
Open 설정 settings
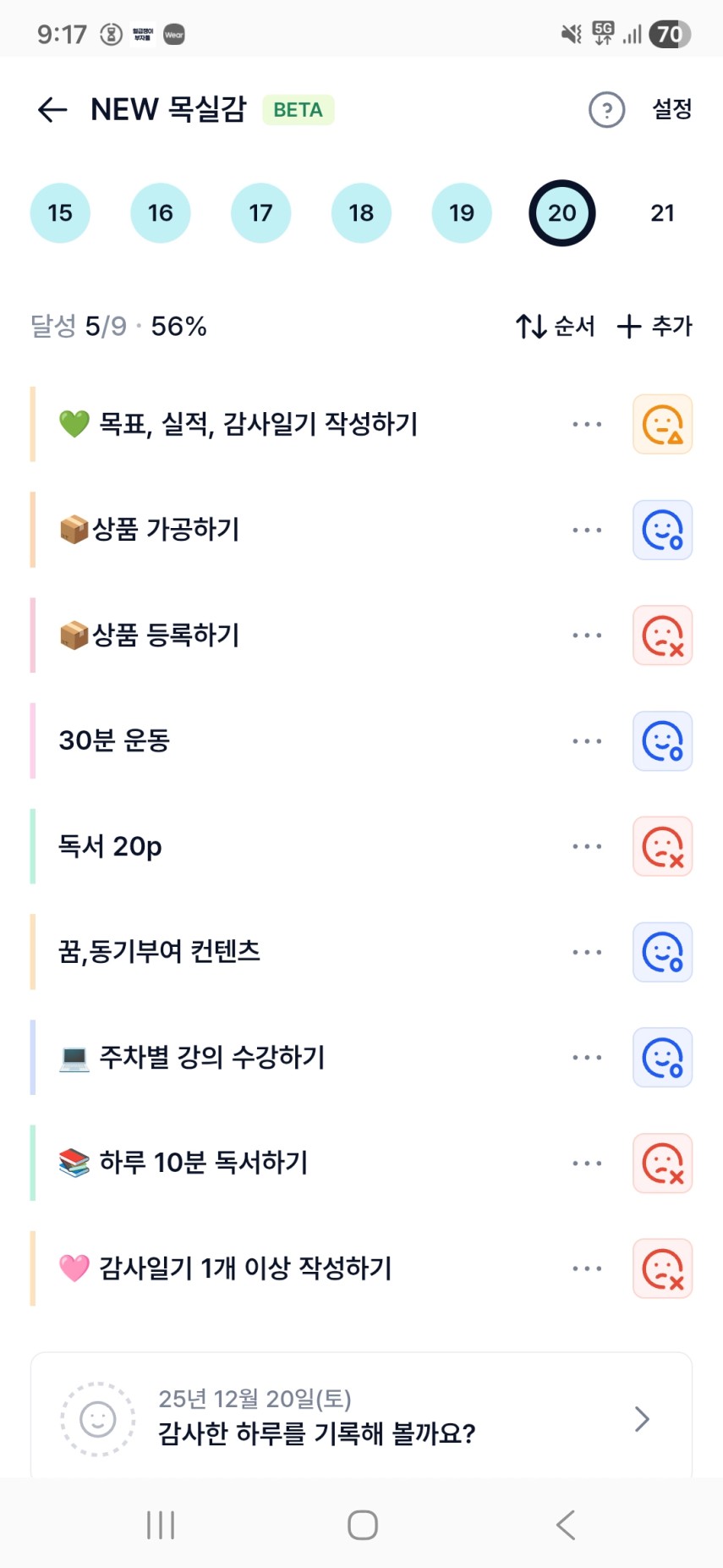point(672,109)
